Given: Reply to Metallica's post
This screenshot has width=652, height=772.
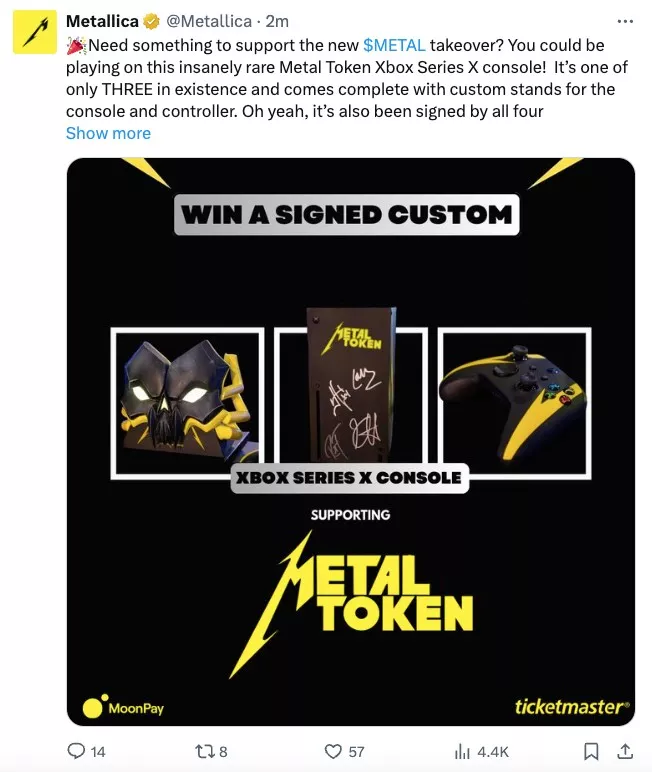Looking at the screenshot, I should [x=76, y=751].
